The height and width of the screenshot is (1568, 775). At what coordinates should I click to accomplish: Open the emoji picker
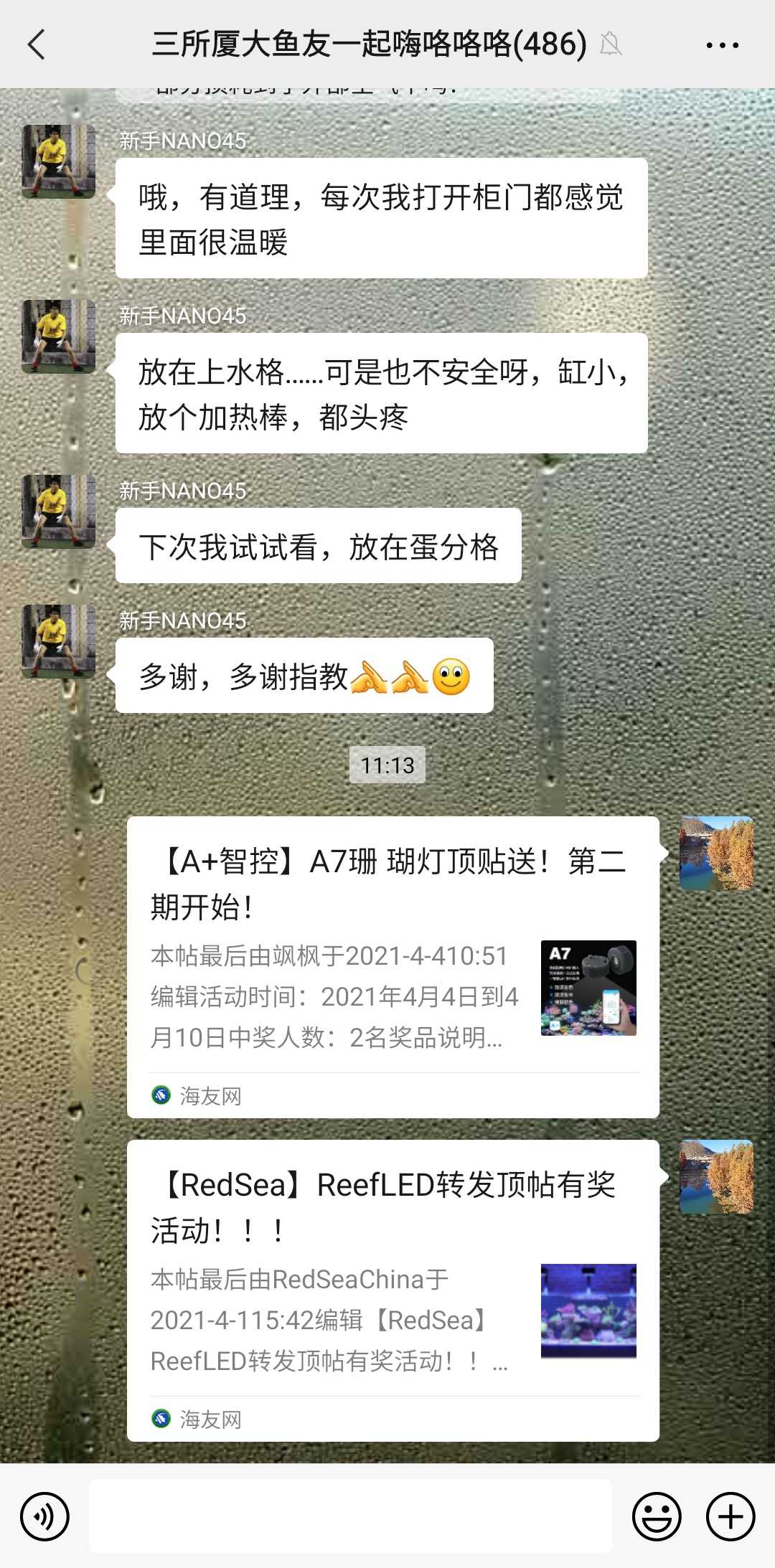click(x=656, y=1516)
